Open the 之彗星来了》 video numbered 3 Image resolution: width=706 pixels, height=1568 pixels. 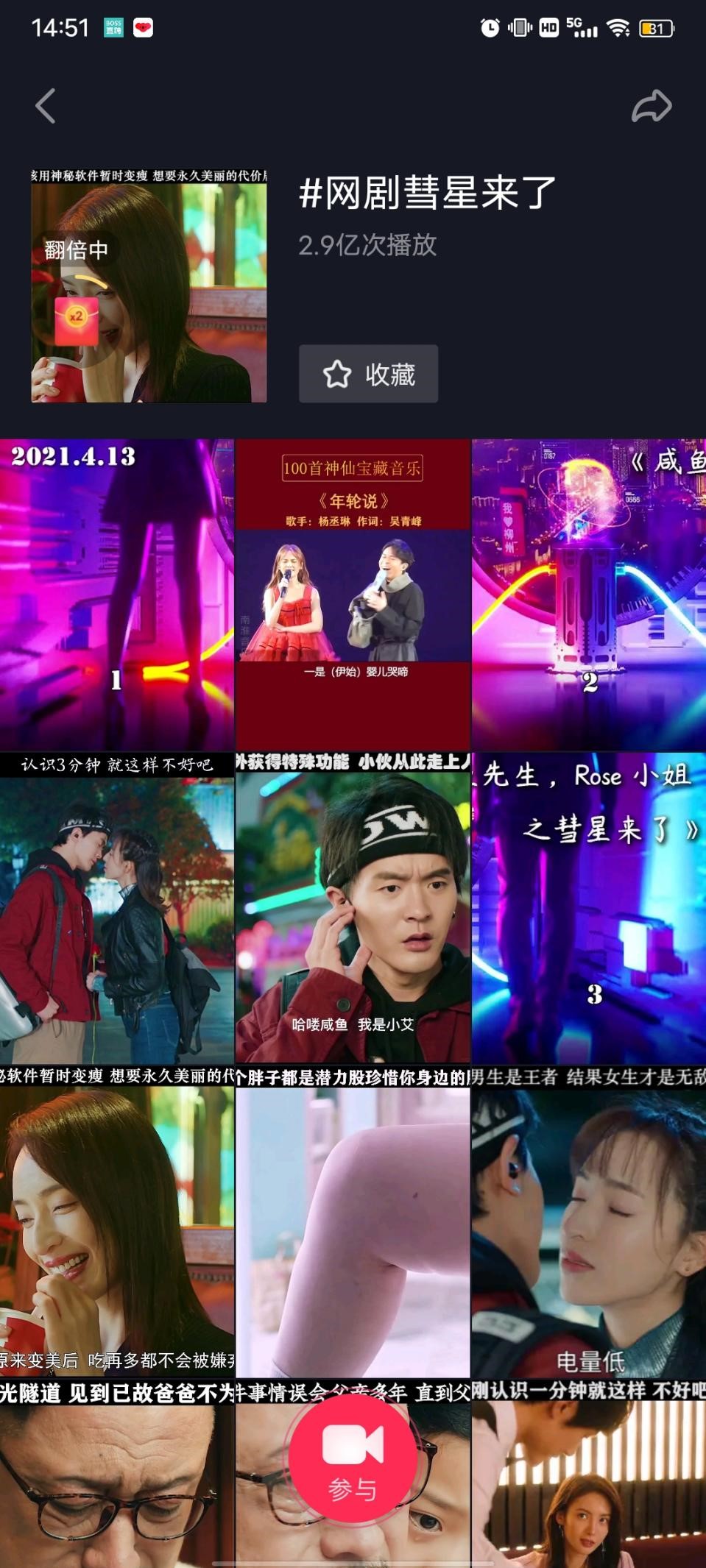point(589,909)
